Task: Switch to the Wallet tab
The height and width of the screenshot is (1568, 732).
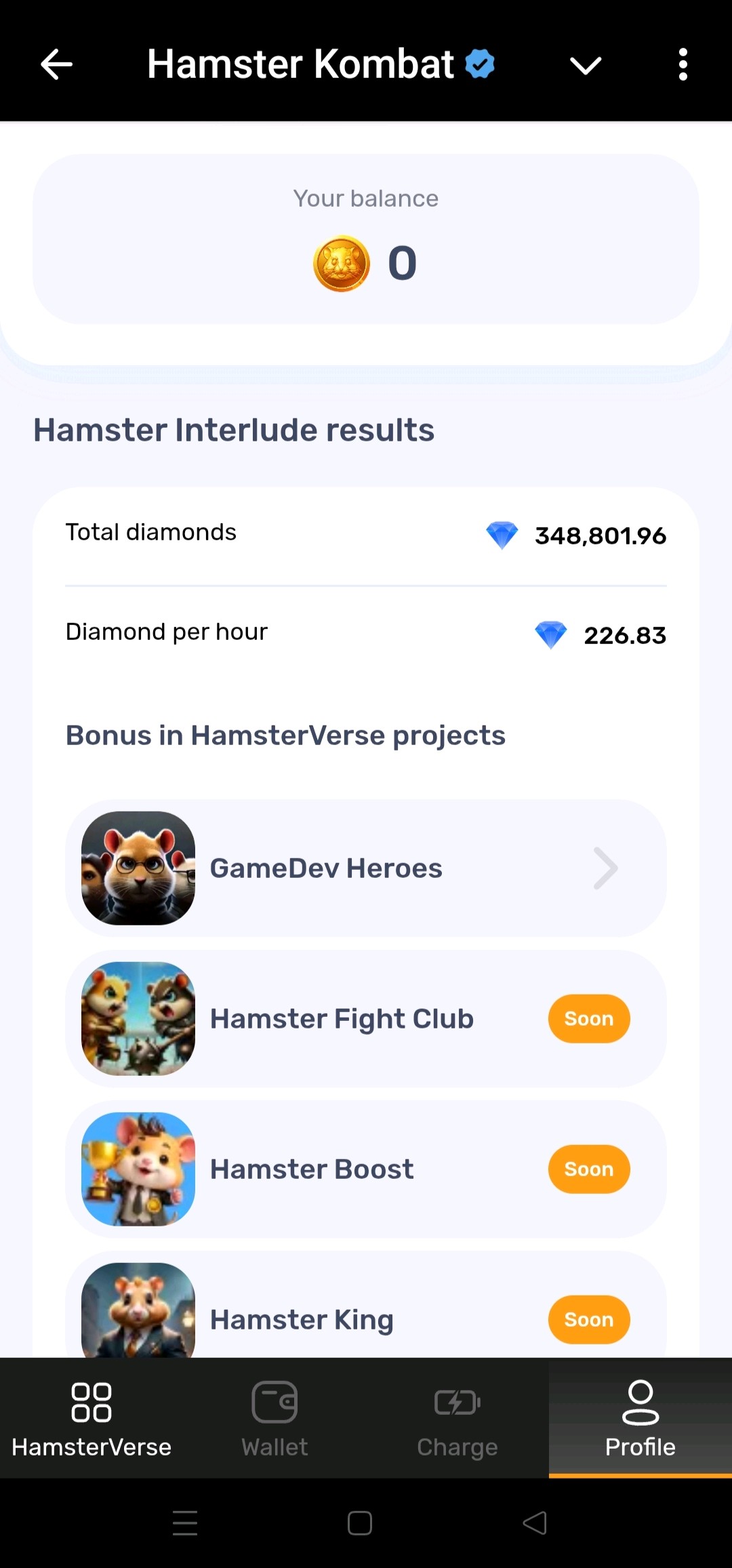Action: pos(274,1418)
